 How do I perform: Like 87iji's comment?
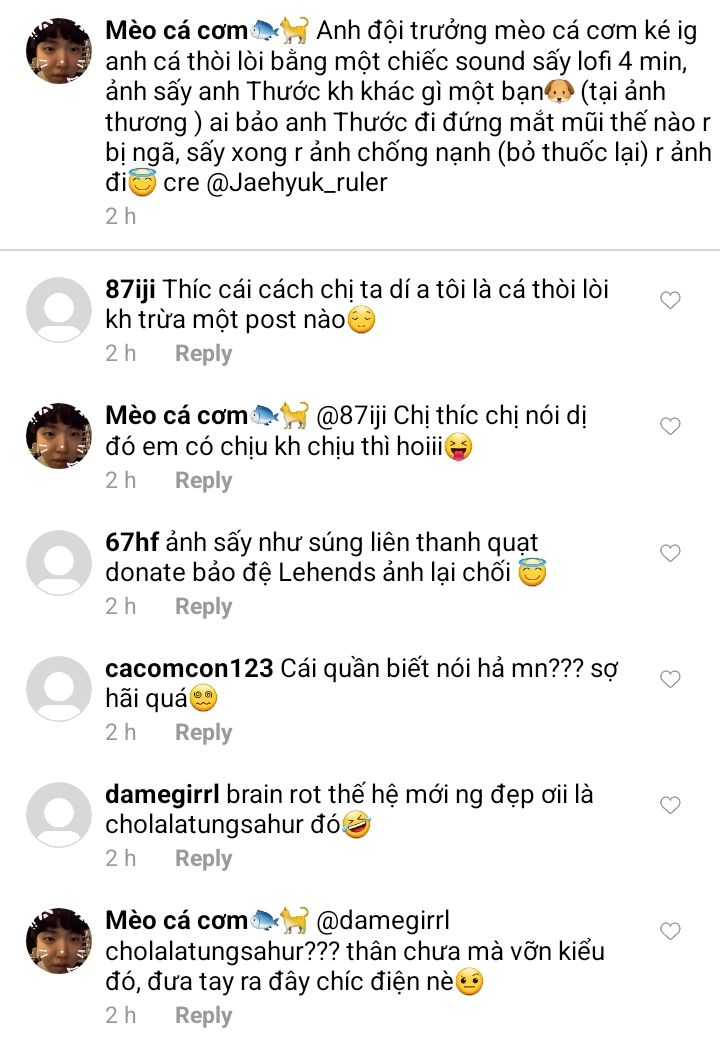[670, 300]
